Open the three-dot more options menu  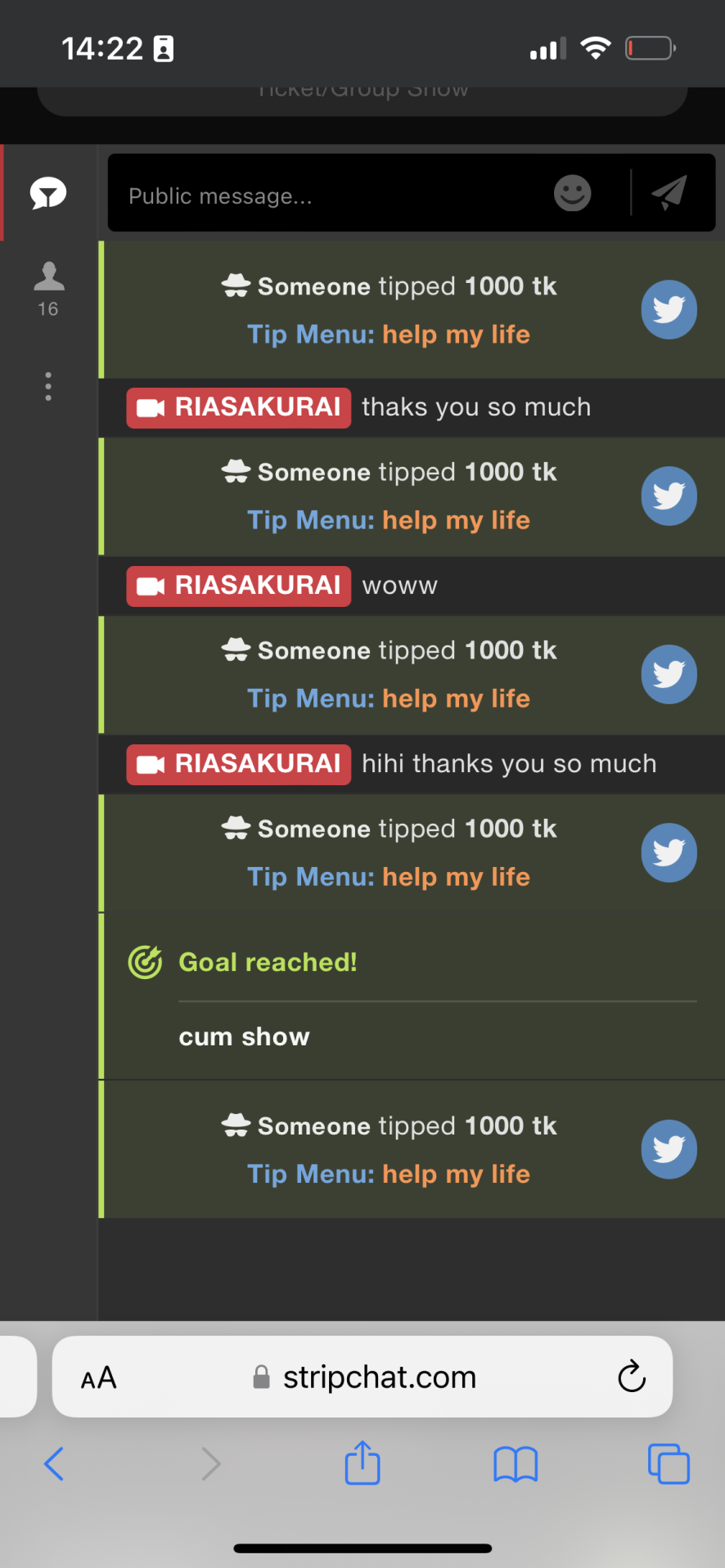point(48,386)
